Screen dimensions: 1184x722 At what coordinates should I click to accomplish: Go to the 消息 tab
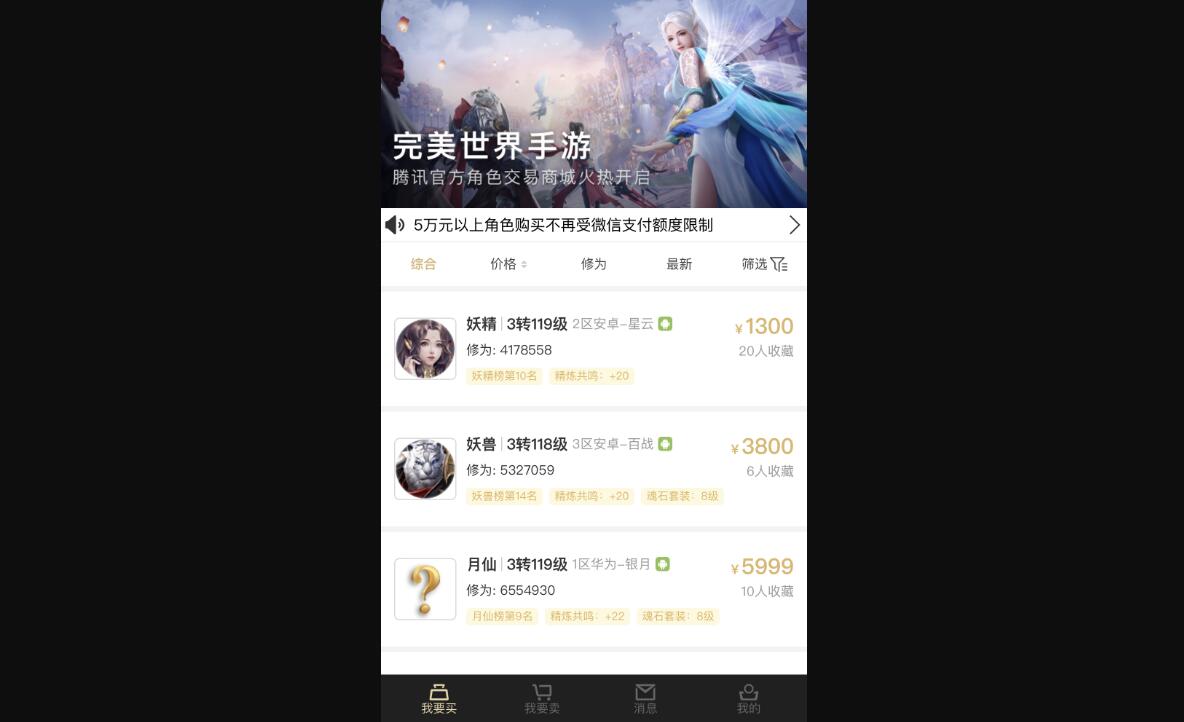click(645, 698)
